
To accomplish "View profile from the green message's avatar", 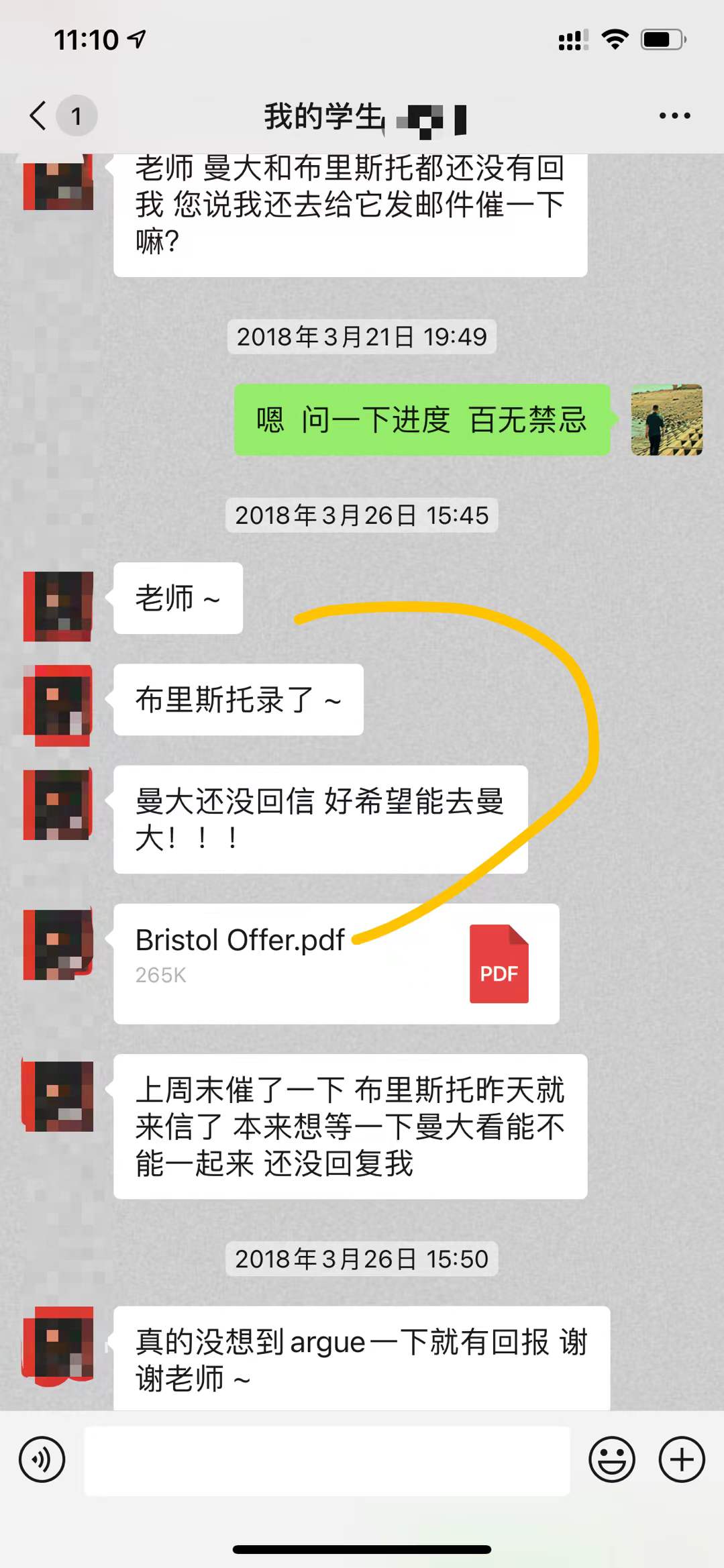I will [x=666, y=420].
